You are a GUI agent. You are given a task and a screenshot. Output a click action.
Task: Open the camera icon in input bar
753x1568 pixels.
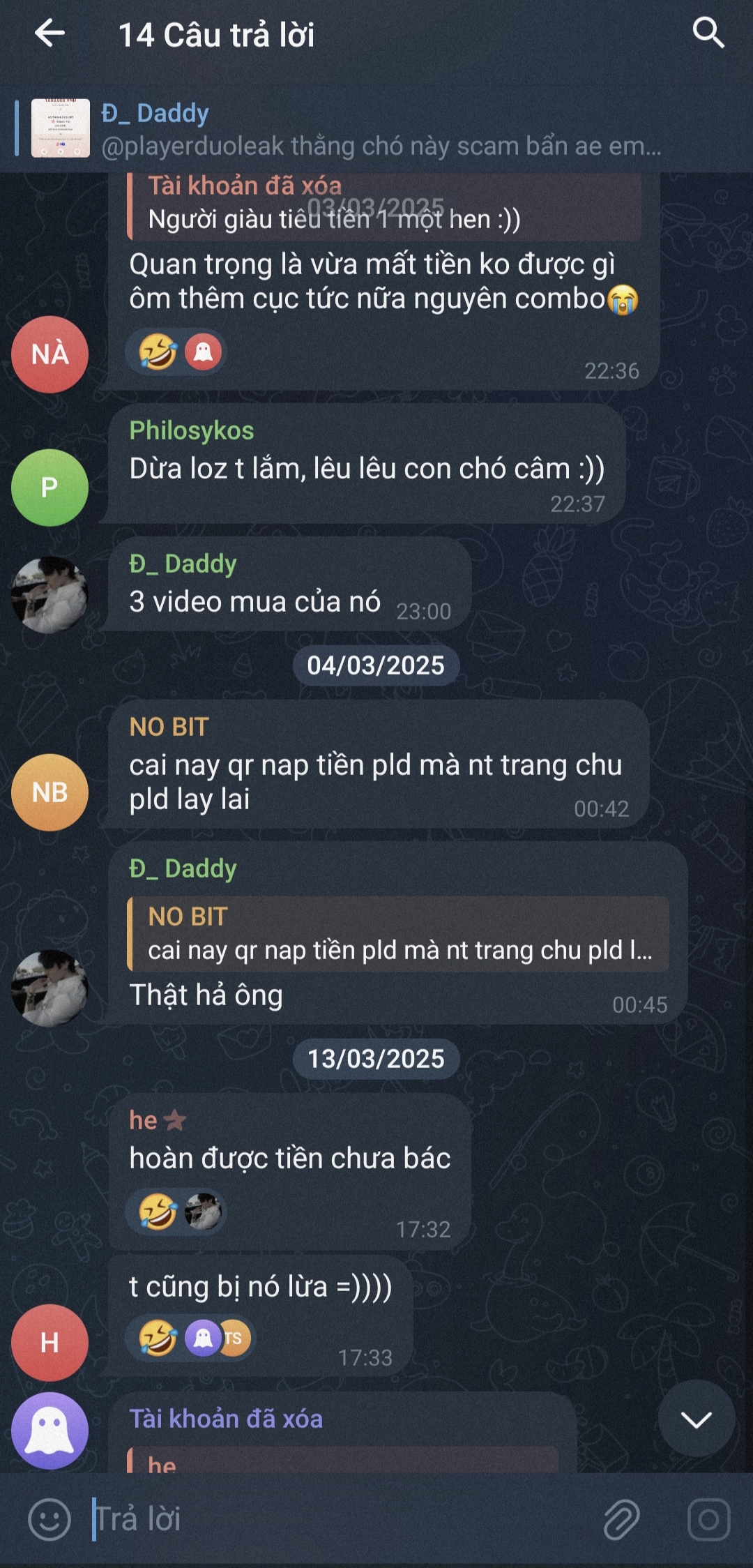pyautogui.click(x=708, y=1519)
